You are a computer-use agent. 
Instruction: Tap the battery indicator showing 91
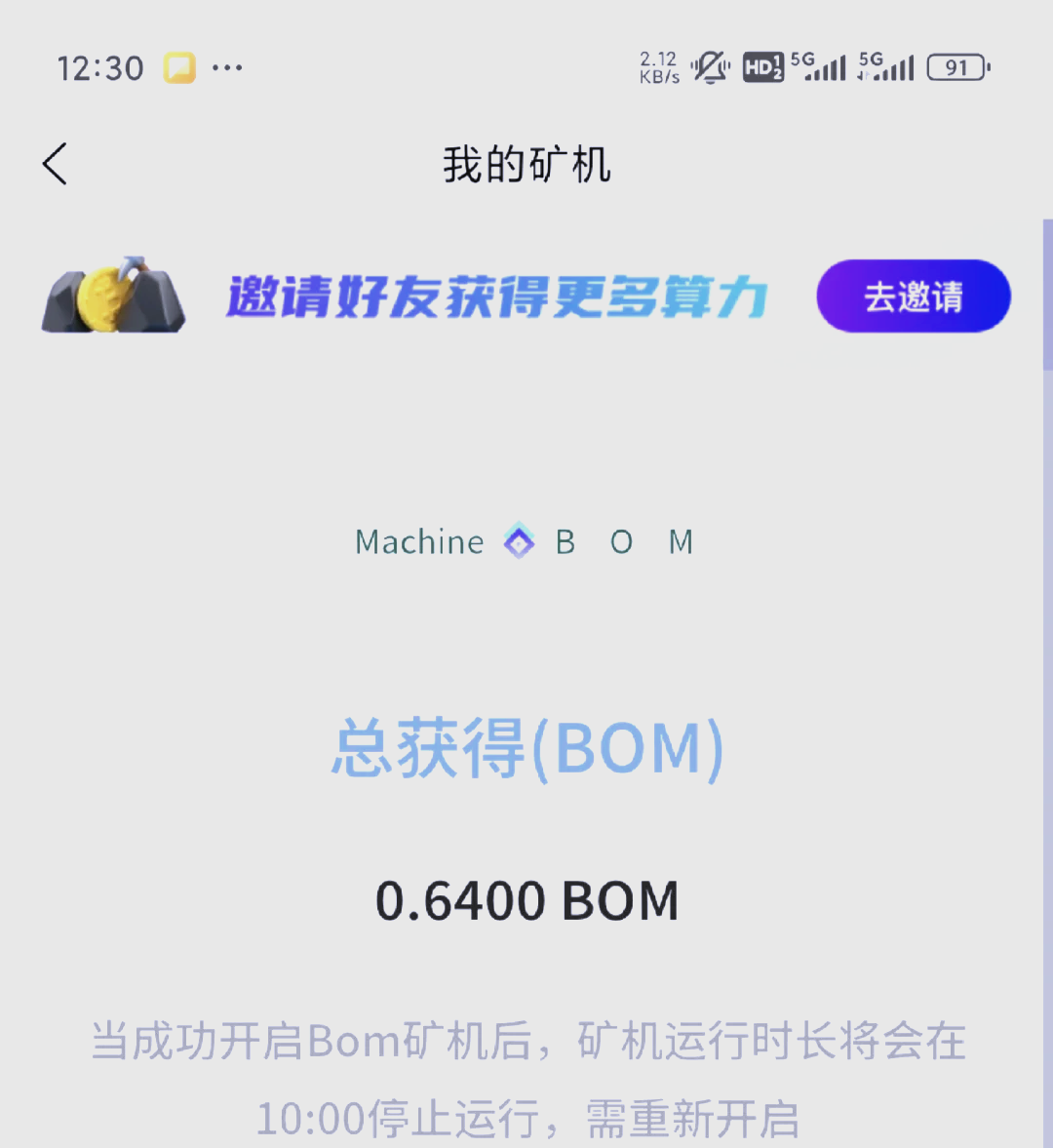click(x=956, y=66)
